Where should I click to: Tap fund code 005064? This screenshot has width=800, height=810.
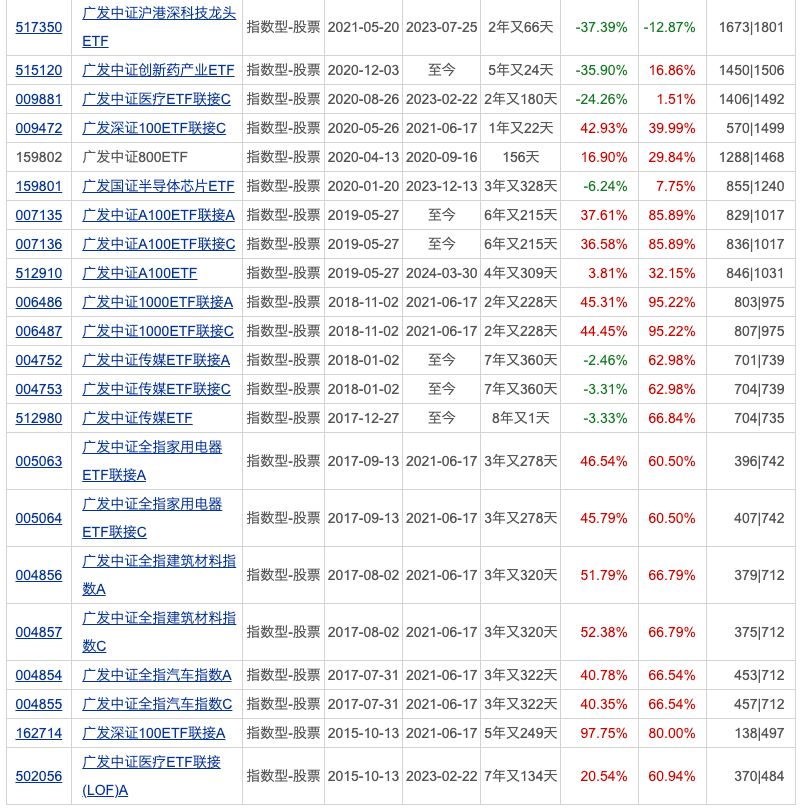click(38, 518)
